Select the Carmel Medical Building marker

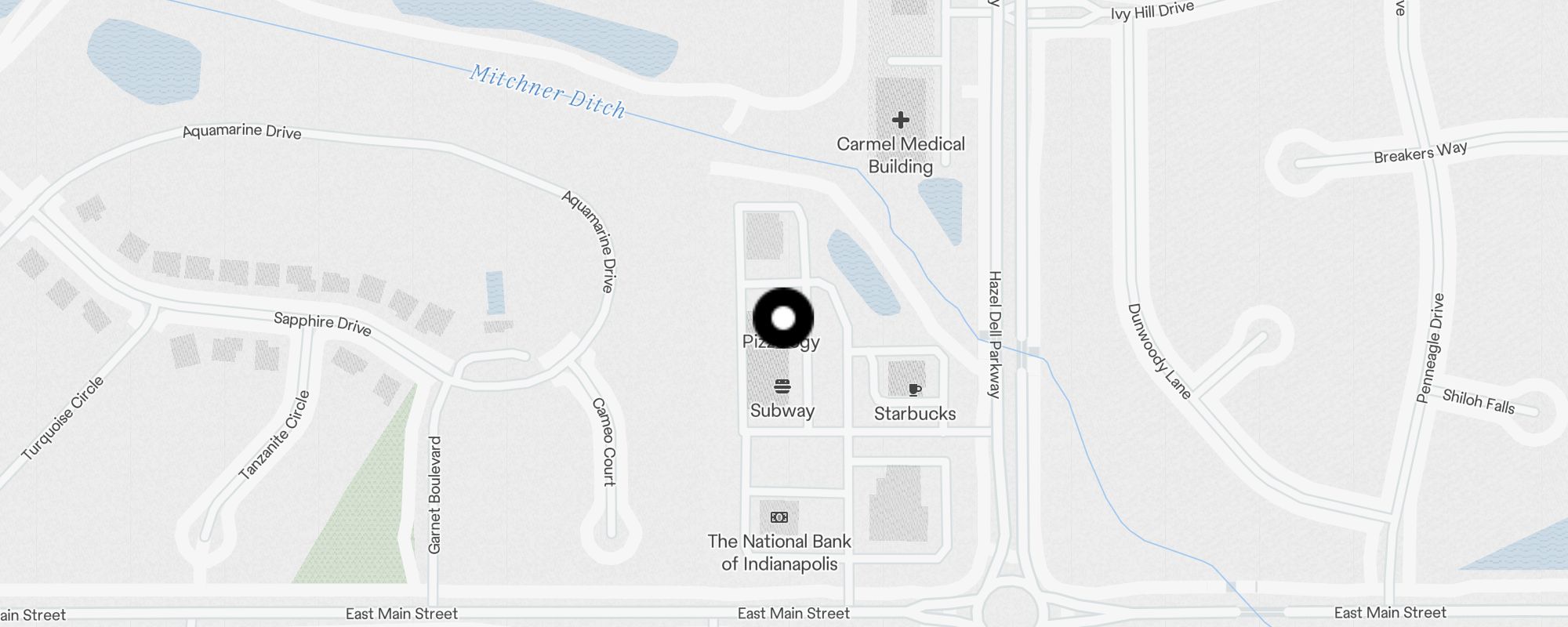[901, 120]
